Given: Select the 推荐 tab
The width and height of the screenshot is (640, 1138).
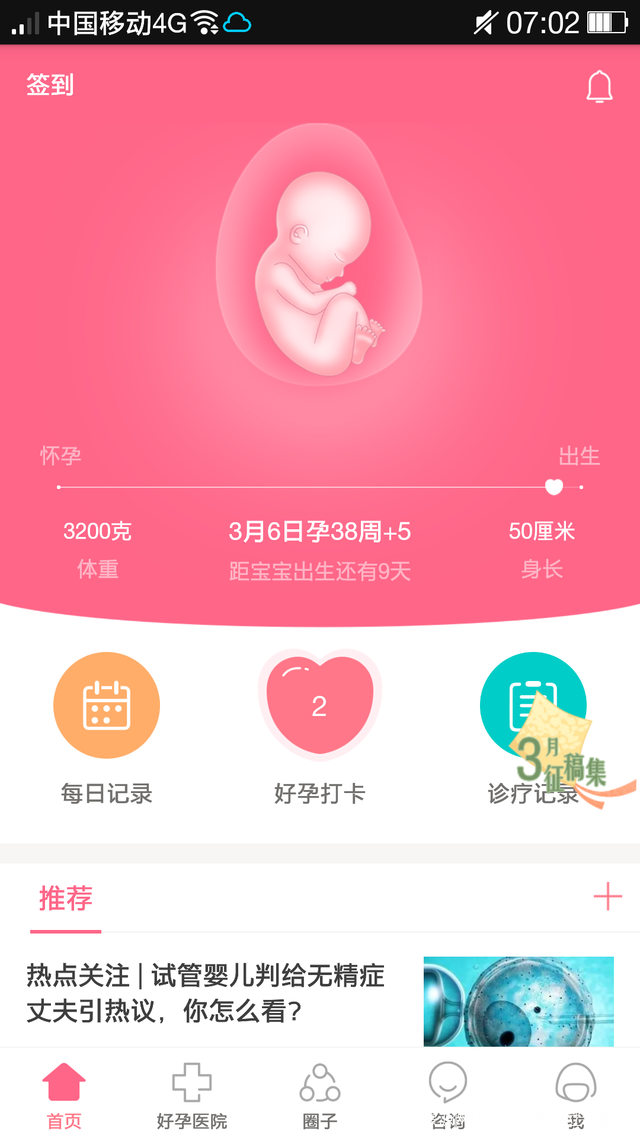Looking at the screenshot, I should [x=66, y=899].
